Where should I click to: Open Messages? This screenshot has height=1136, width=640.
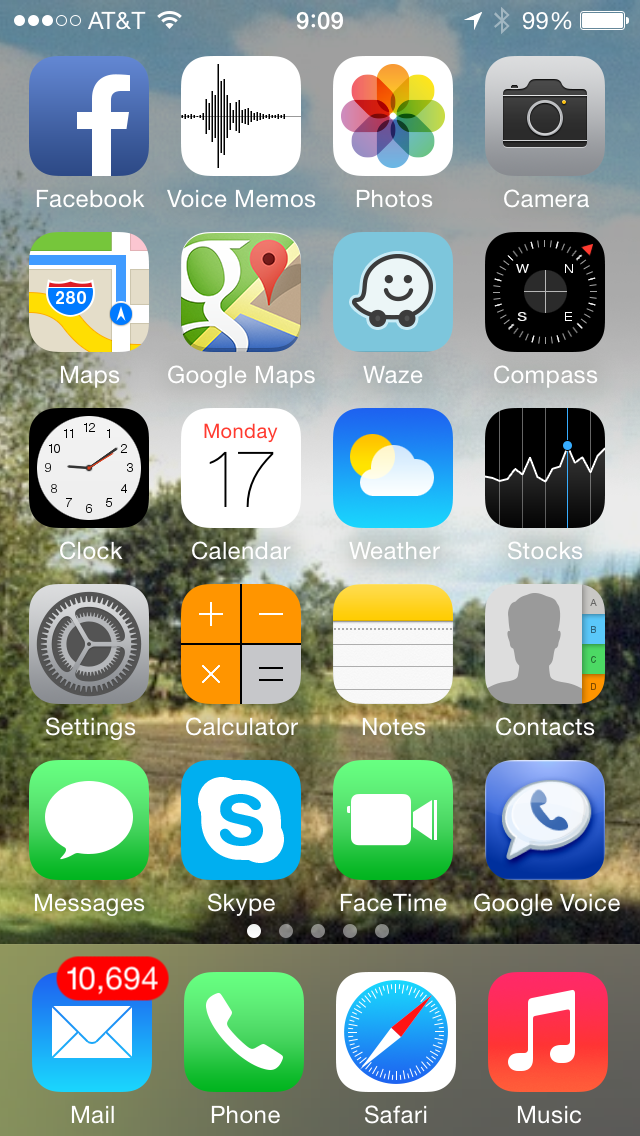(x=89, y=820)
